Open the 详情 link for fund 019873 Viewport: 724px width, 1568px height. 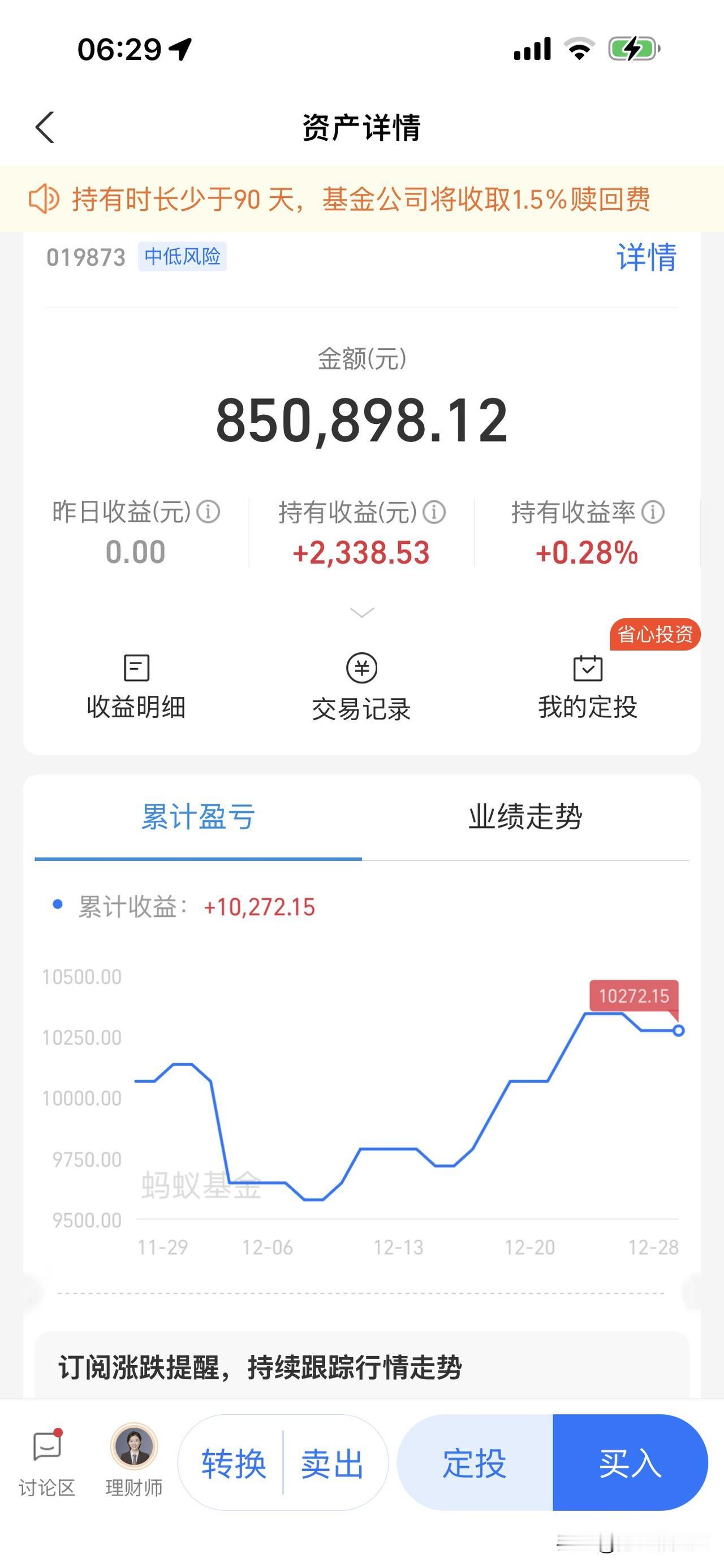coord(646,258)
